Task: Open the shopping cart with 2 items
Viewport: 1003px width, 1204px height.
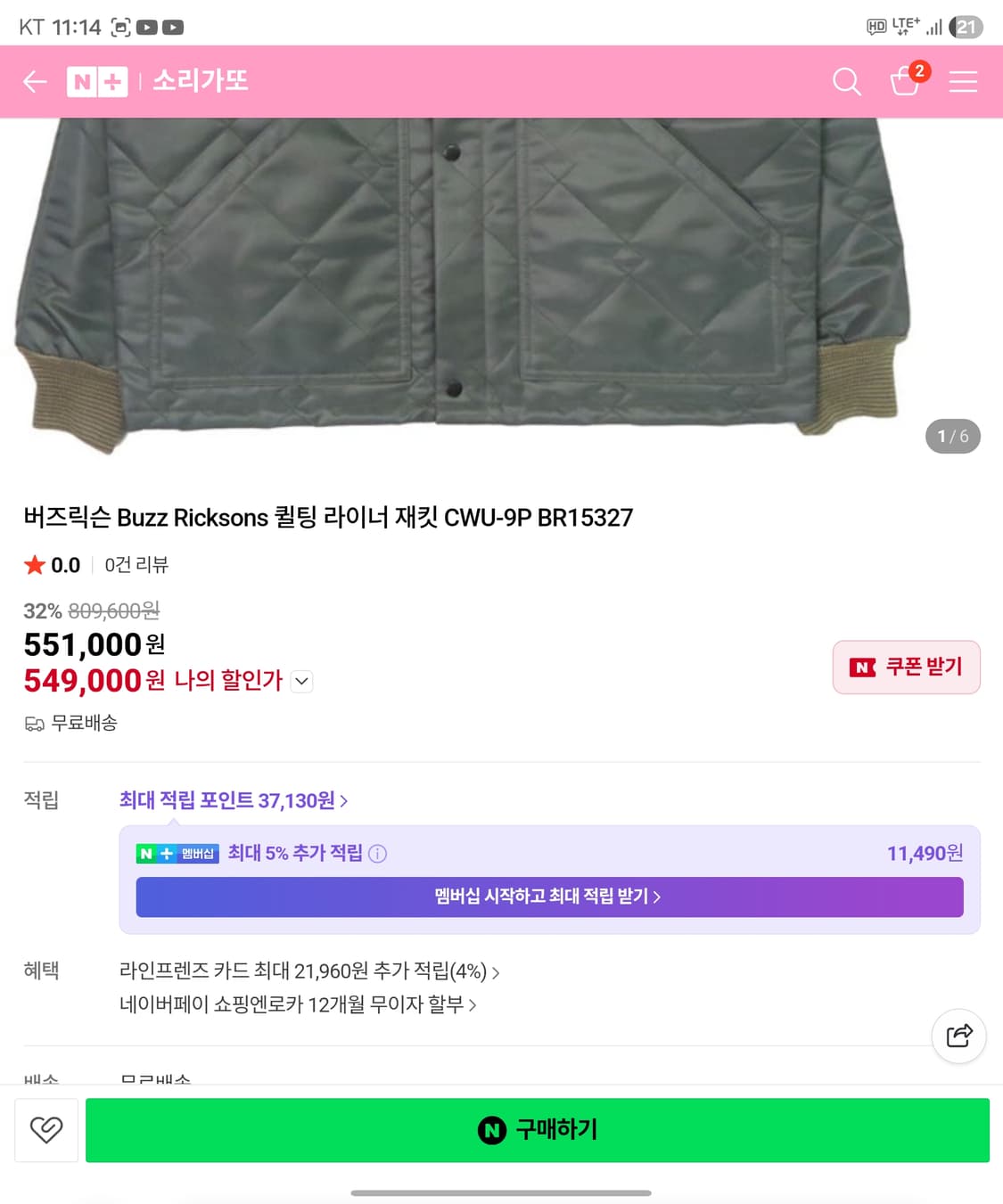Action: [905, 83]
